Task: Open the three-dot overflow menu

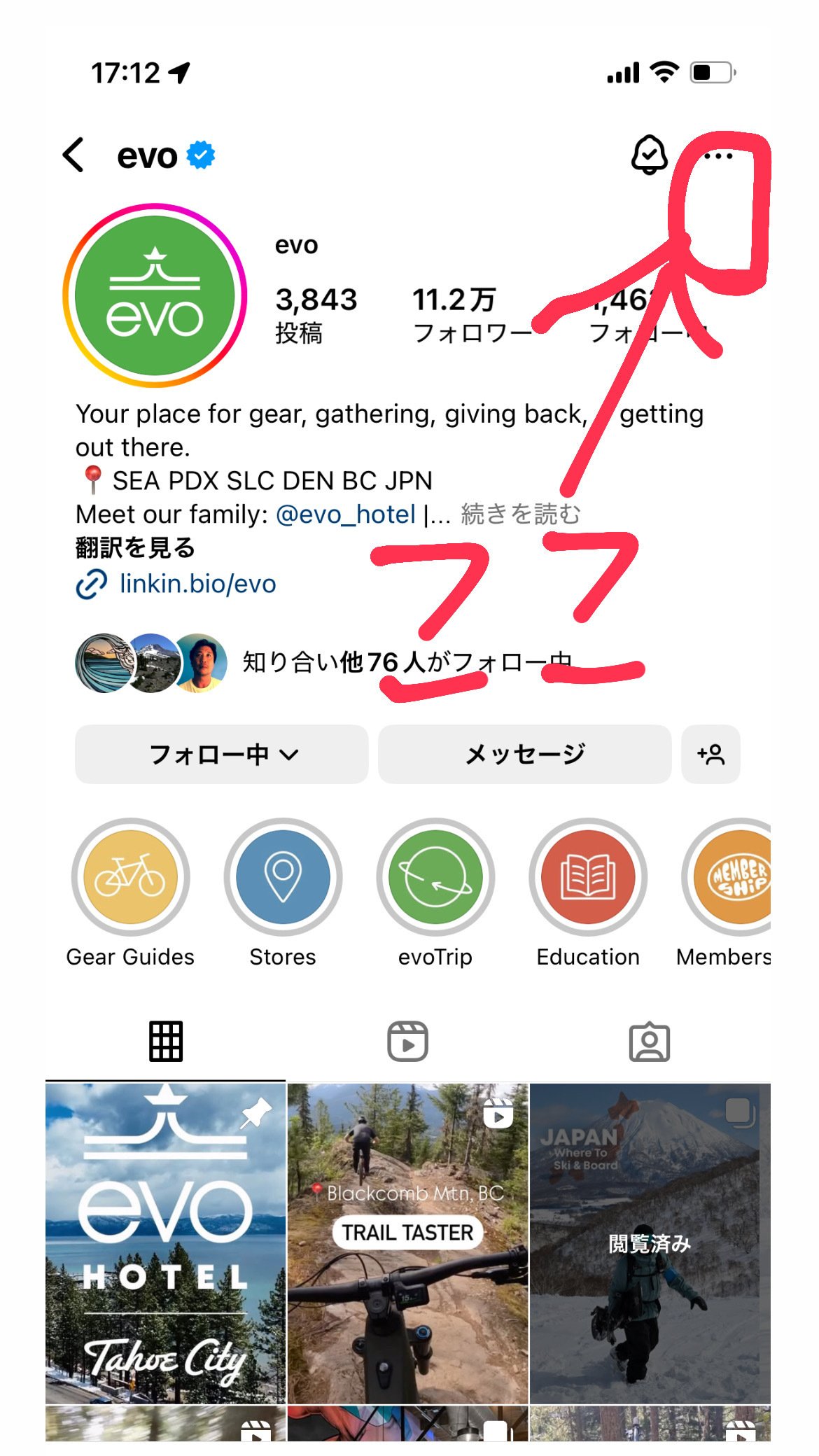Action: click(718, 155)
